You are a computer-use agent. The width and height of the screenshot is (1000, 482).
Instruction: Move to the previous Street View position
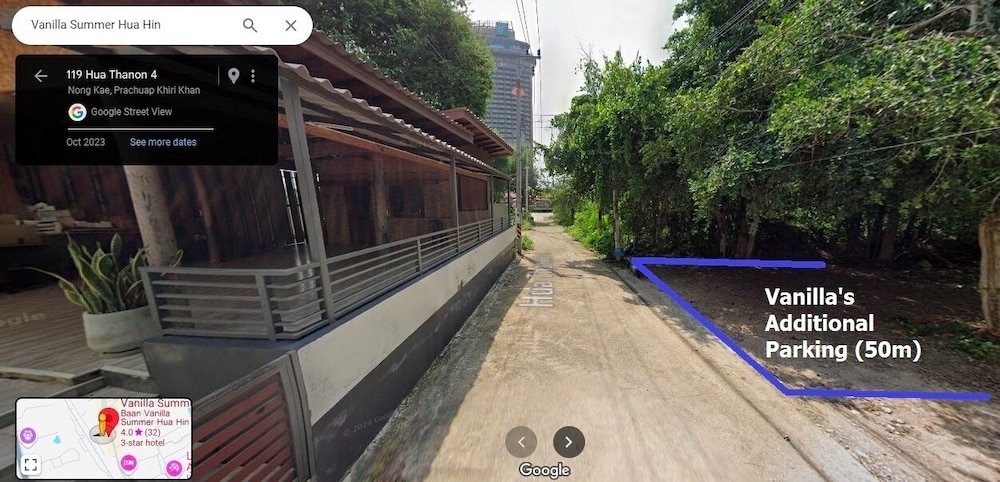[521, 441]
